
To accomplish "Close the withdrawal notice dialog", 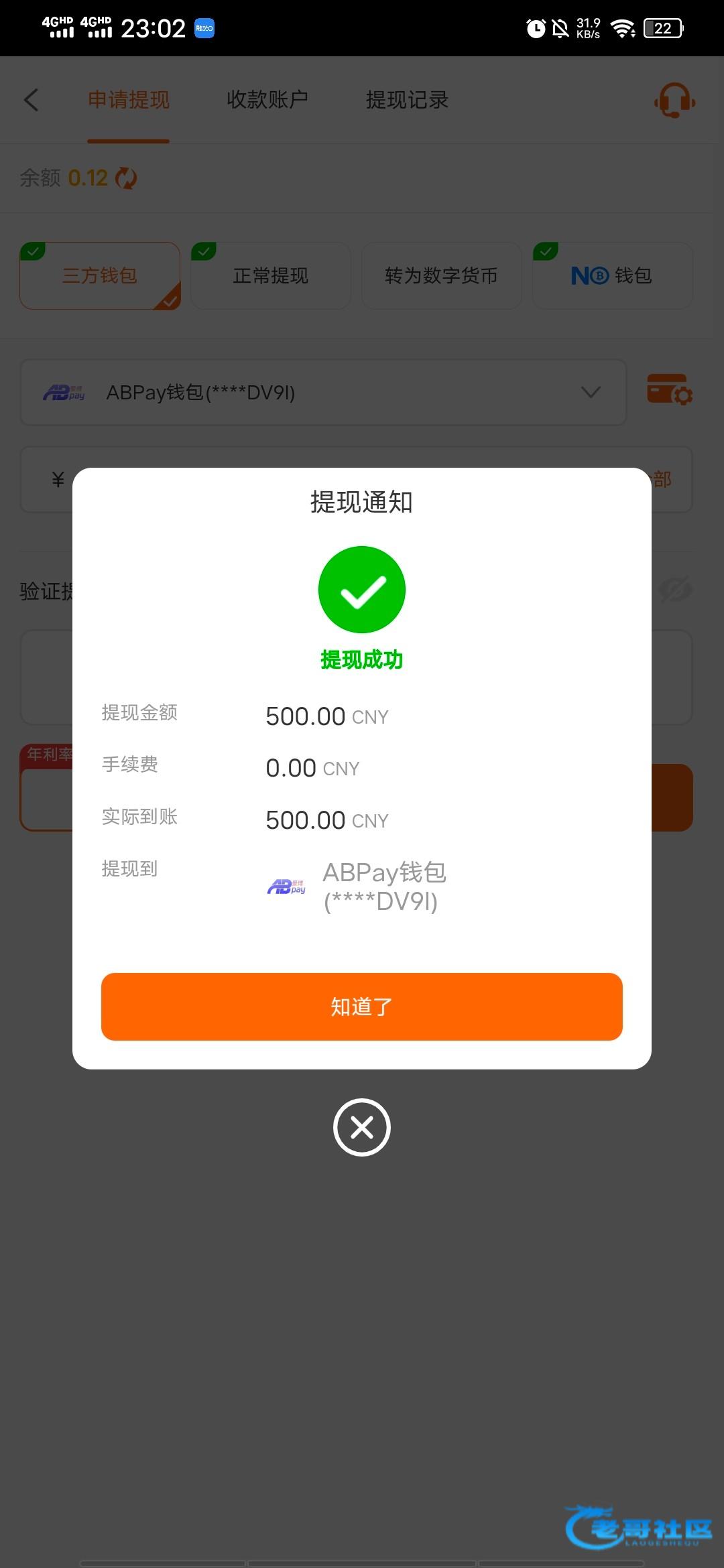I will click(x=362, y=1127).
